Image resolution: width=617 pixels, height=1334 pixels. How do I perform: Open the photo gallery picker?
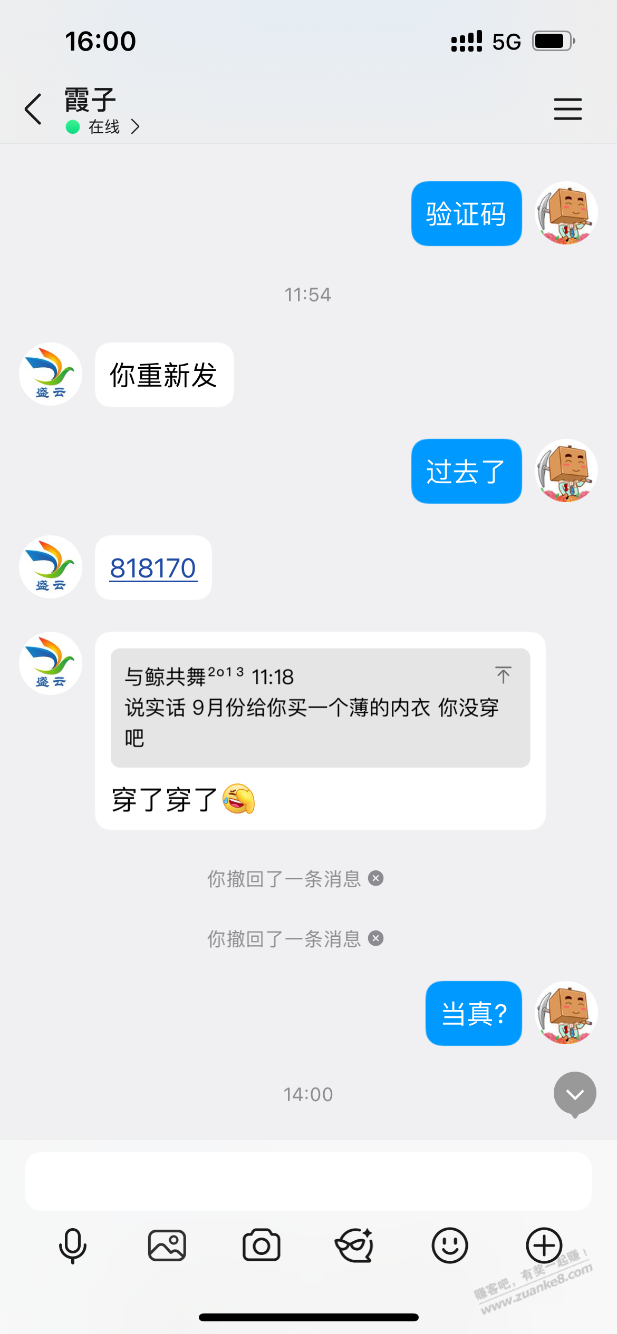pyautogui.click(x=167, y=1246)
